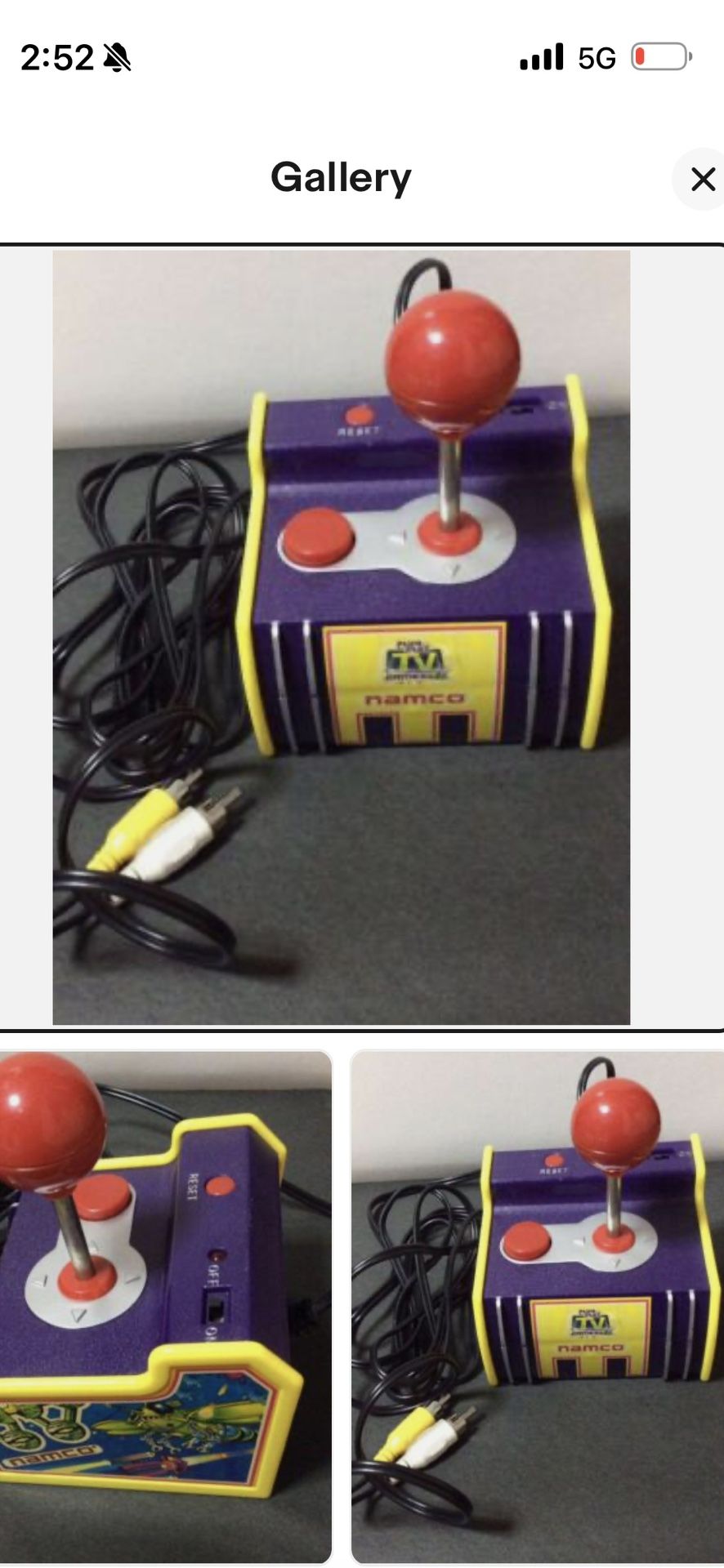
Task: Open the bottom-left side-view thumbnail
Action: (163, 1307)
